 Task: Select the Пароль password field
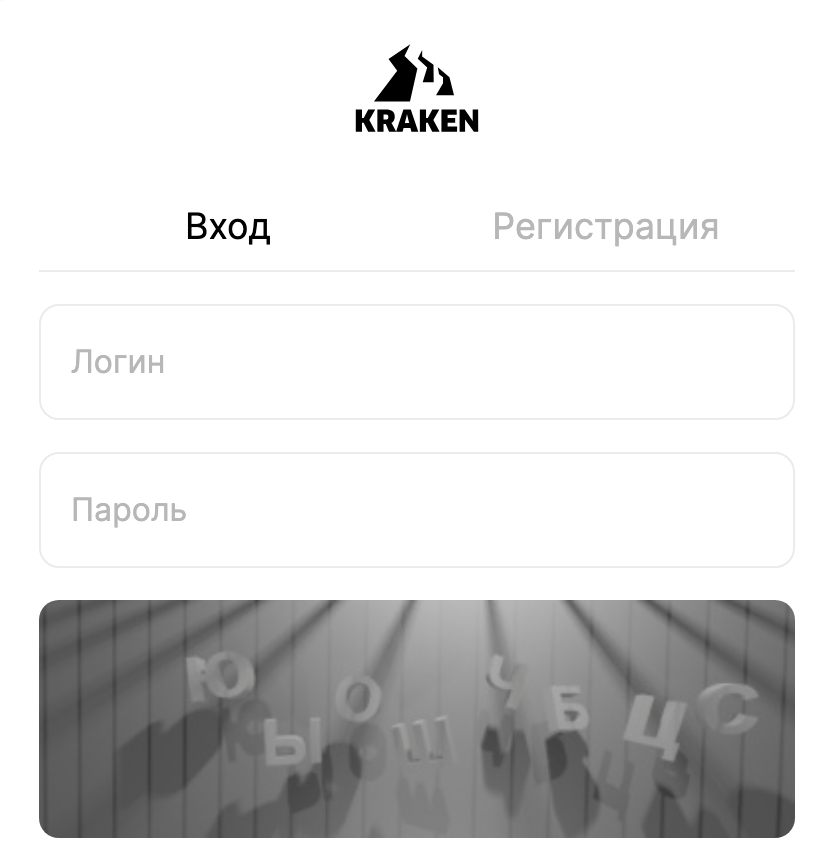[416, 510]
